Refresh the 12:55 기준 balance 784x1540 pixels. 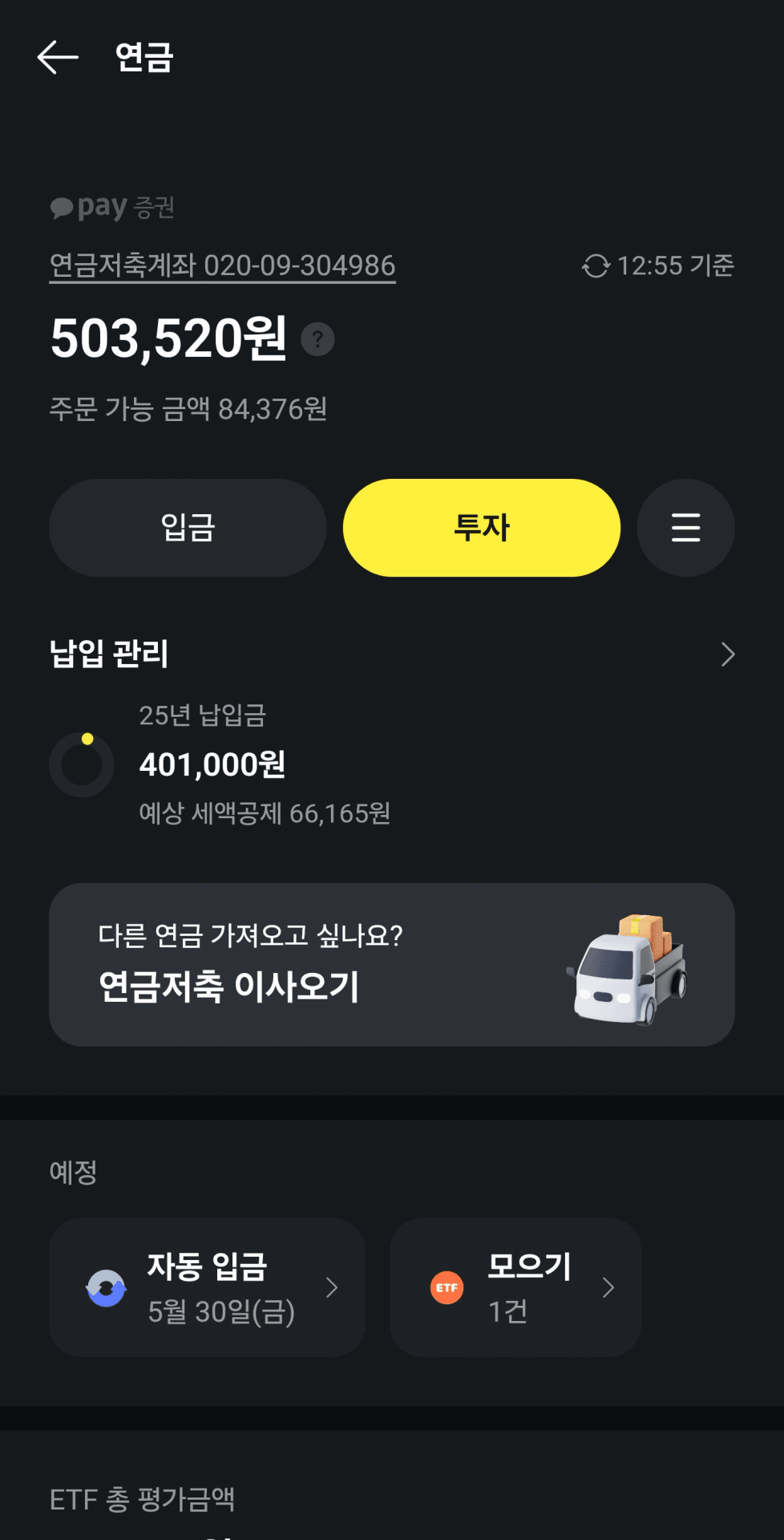pyautogui.click(x=596, y=265)
